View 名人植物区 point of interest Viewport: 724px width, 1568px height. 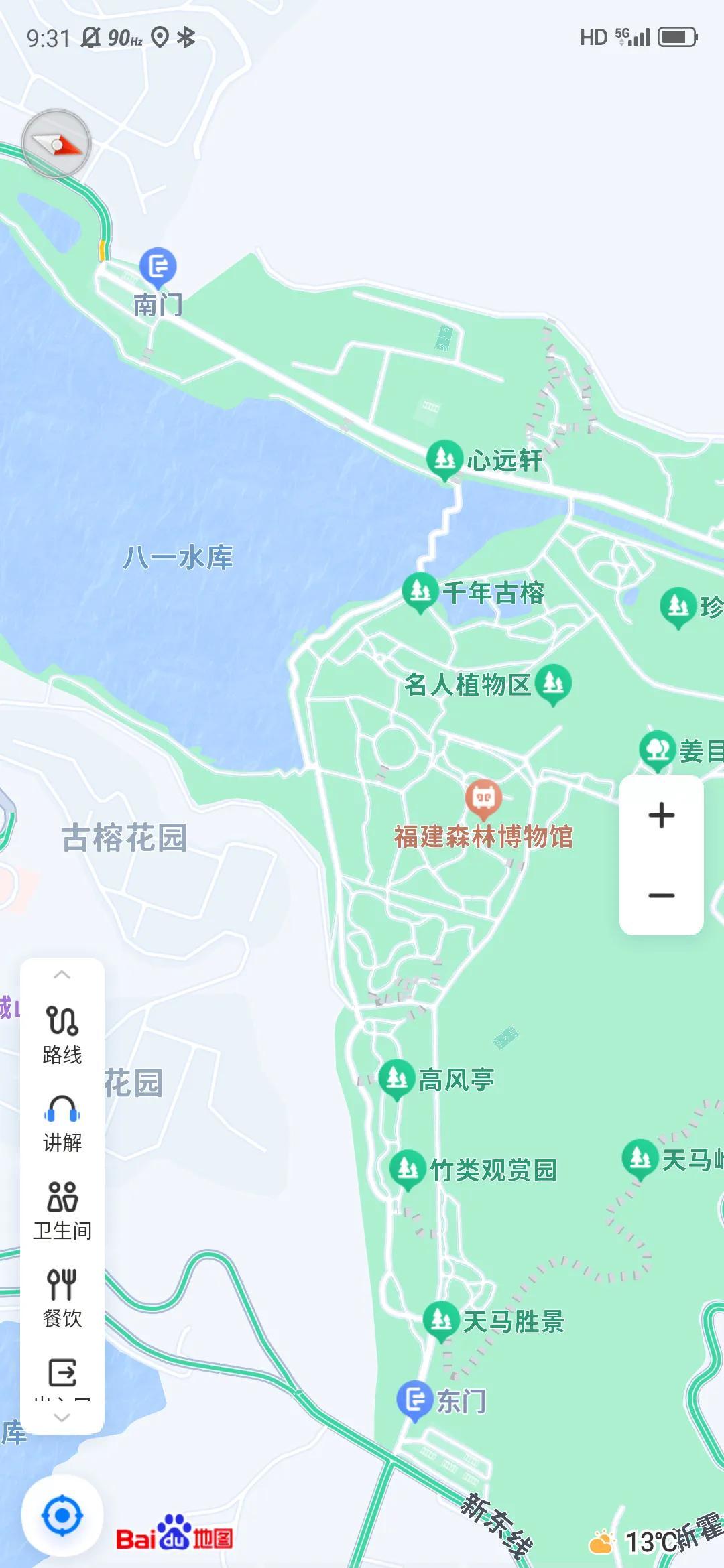tap(553, 683)
